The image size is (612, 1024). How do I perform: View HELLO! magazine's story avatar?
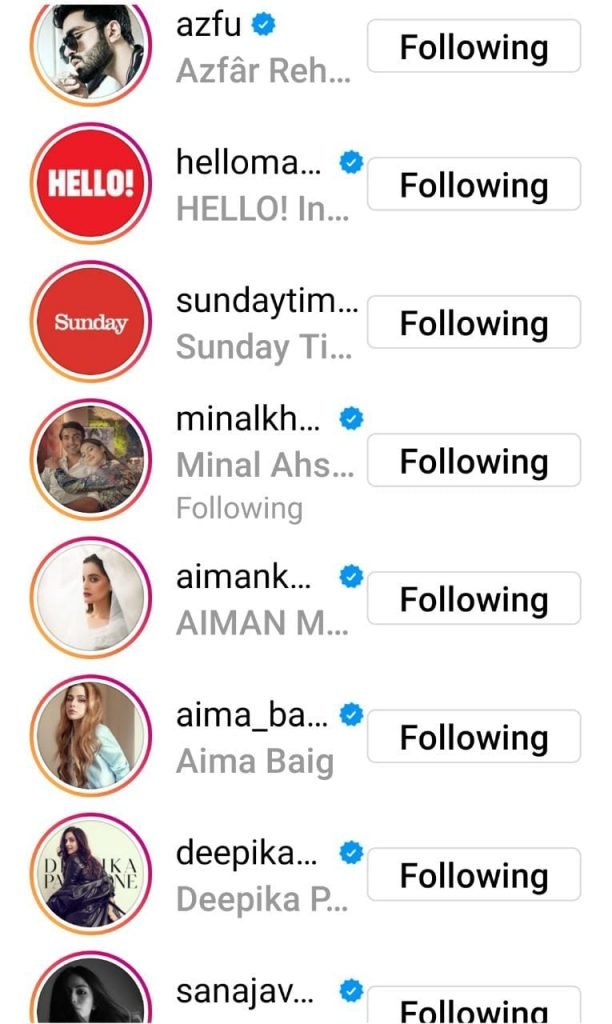point(91,185)
